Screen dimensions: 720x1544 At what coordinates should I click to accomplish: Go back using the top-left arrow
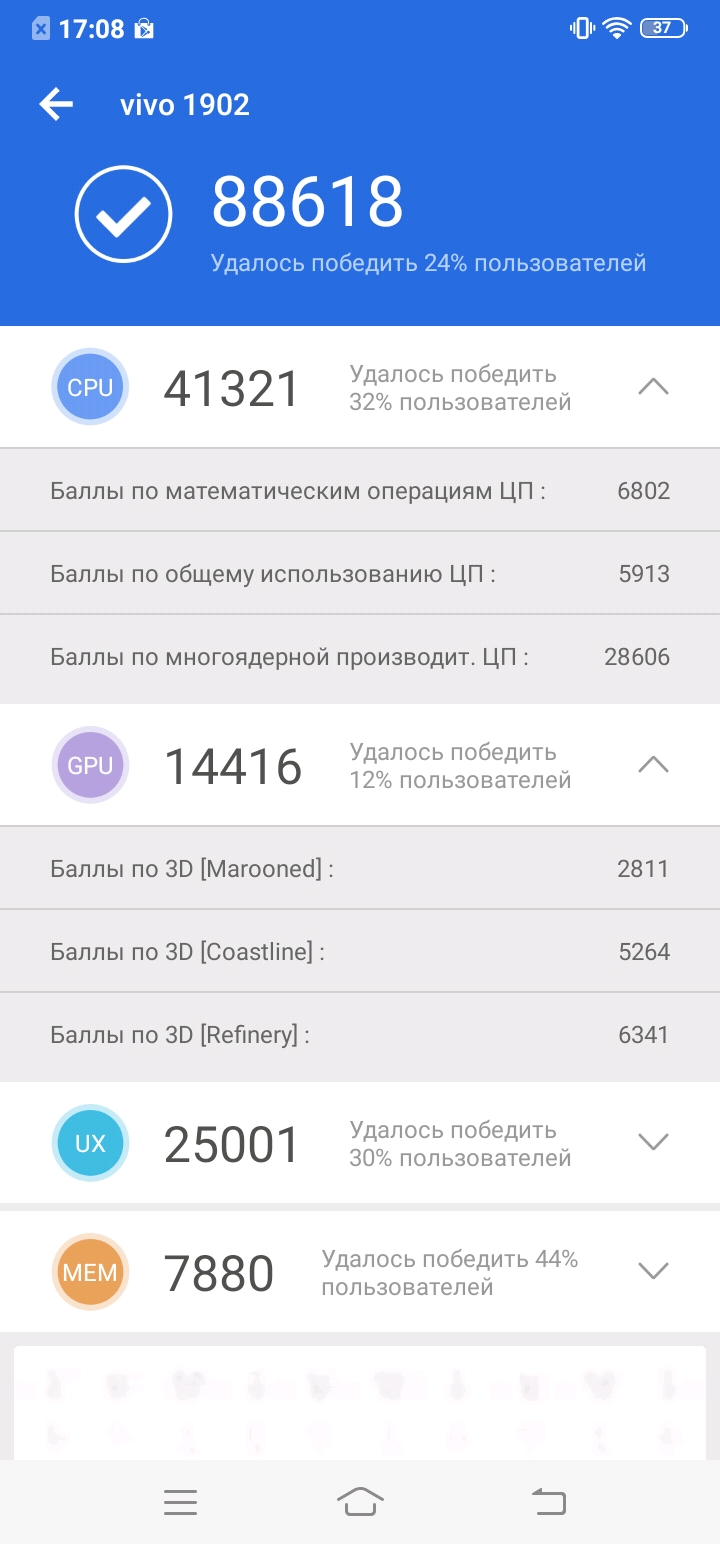[x=56, y=104]
